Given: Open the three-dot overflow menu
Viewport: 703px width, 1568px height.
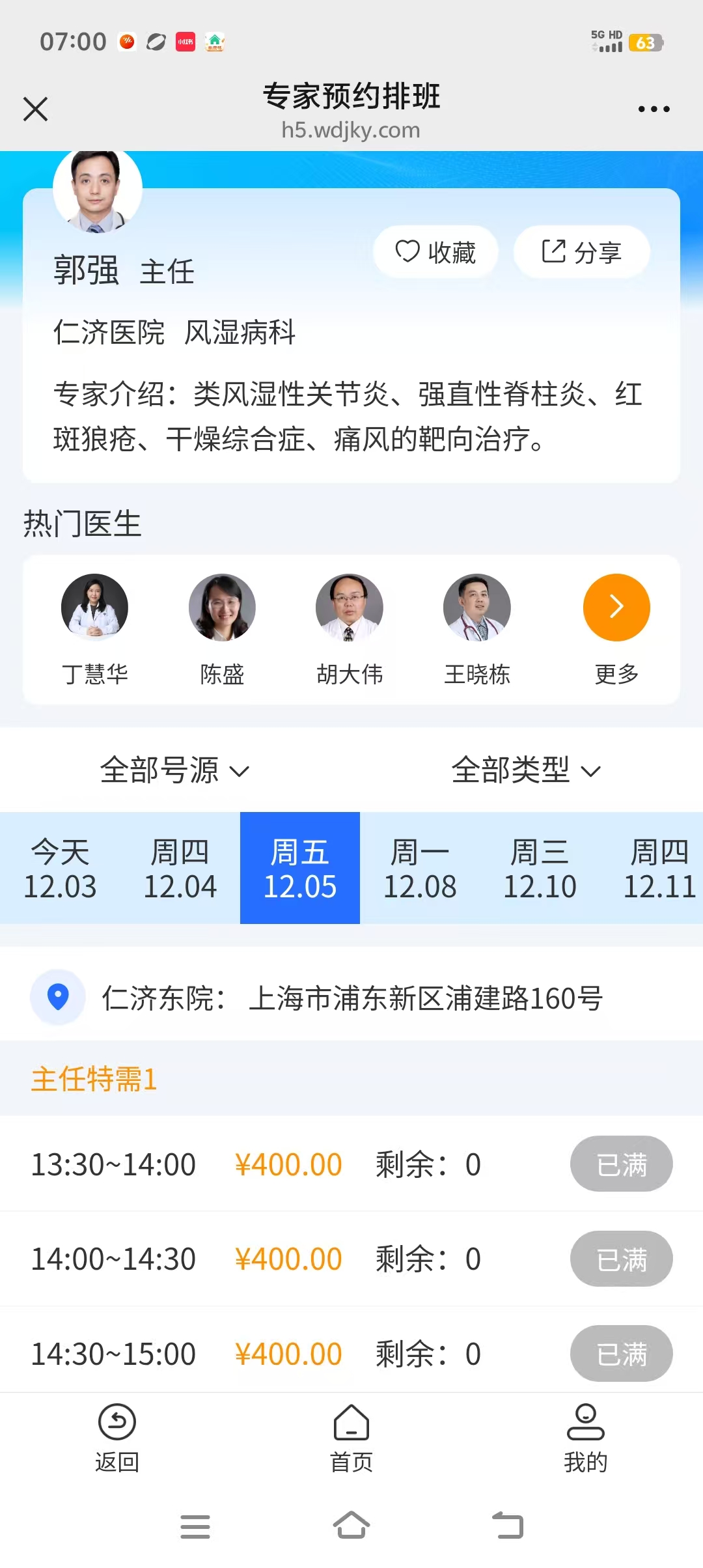Looking at the screenshot, I should 654,109.
